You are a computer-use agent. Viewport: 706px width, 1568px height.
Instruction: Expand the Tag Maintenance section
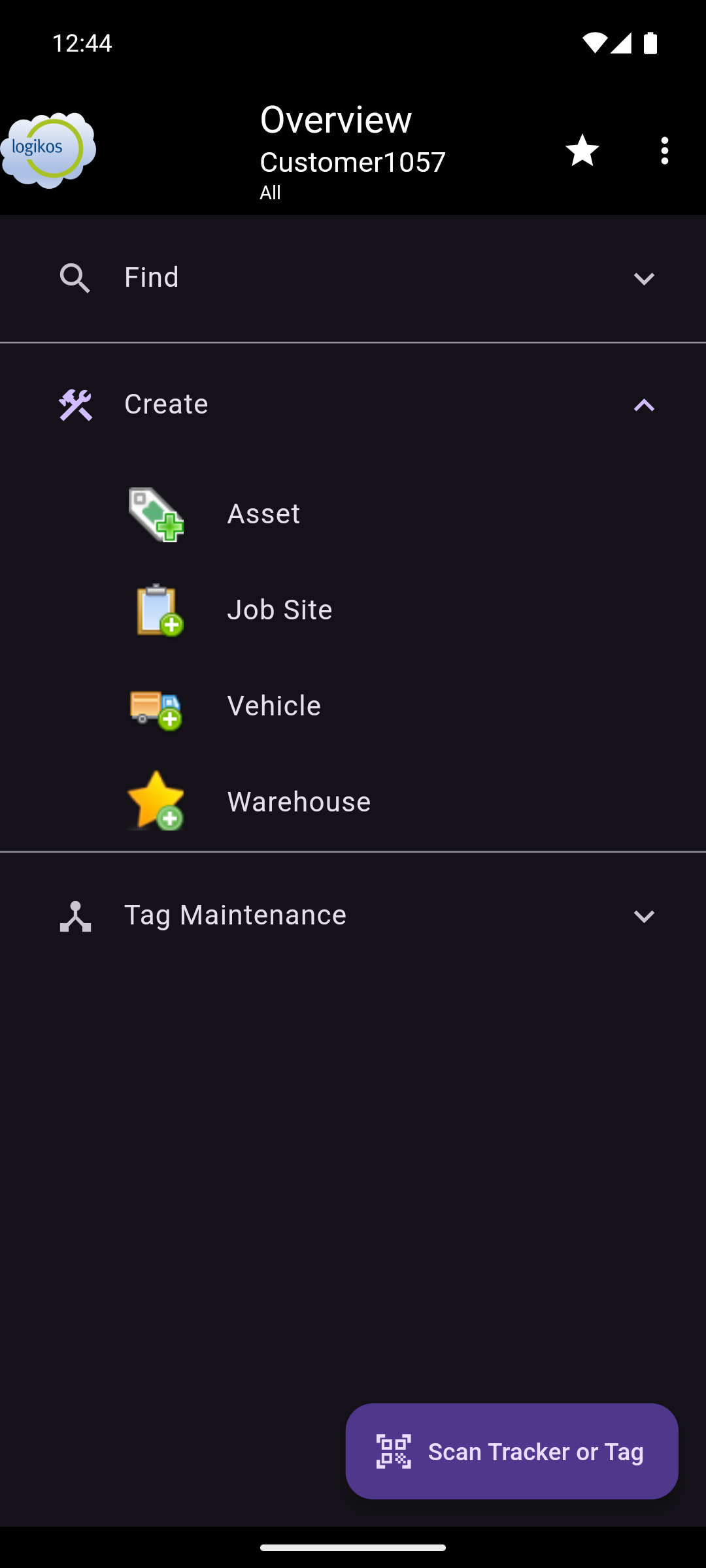(353, 915)
